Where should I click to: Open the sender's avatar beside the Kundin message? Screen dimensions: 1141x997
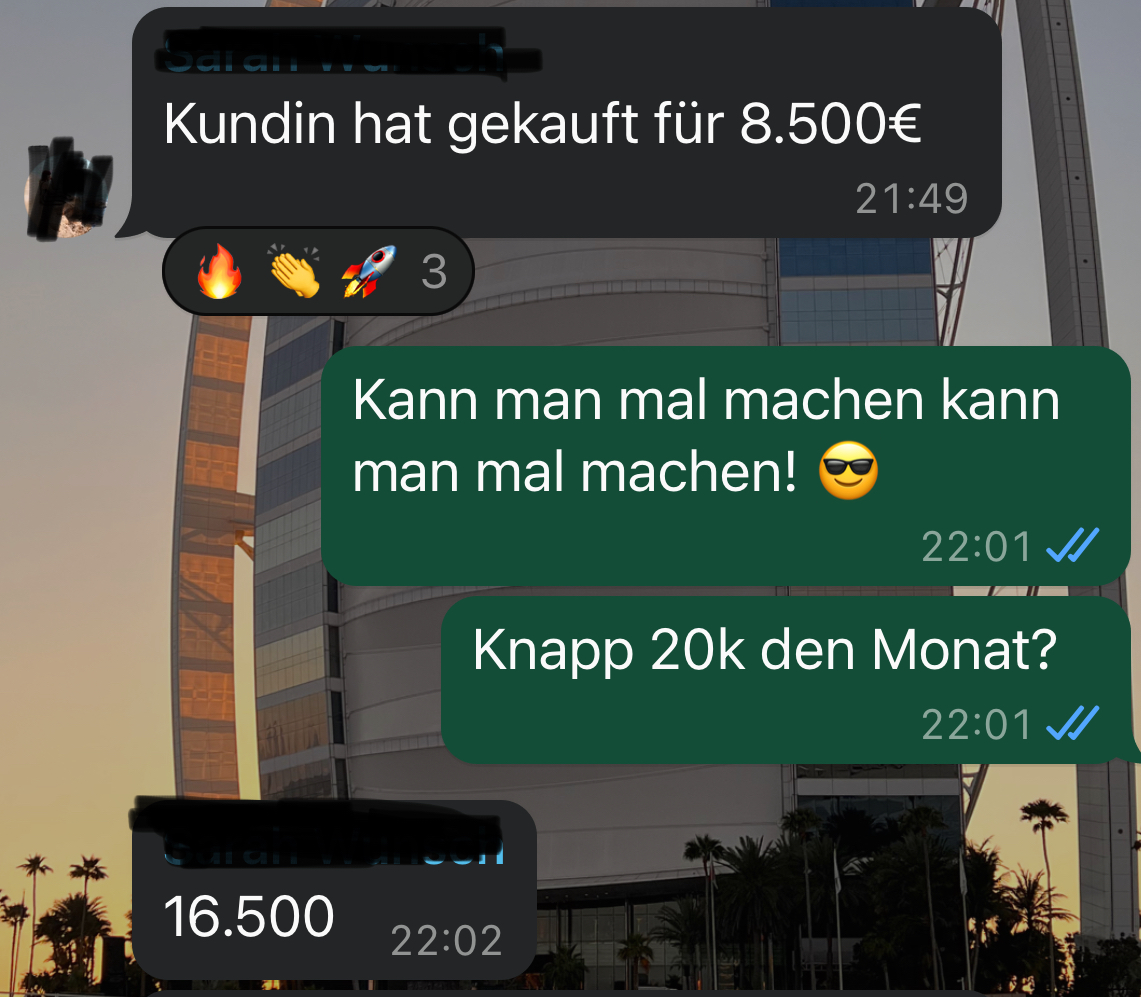pyautogui.click(x=68, y=190)
